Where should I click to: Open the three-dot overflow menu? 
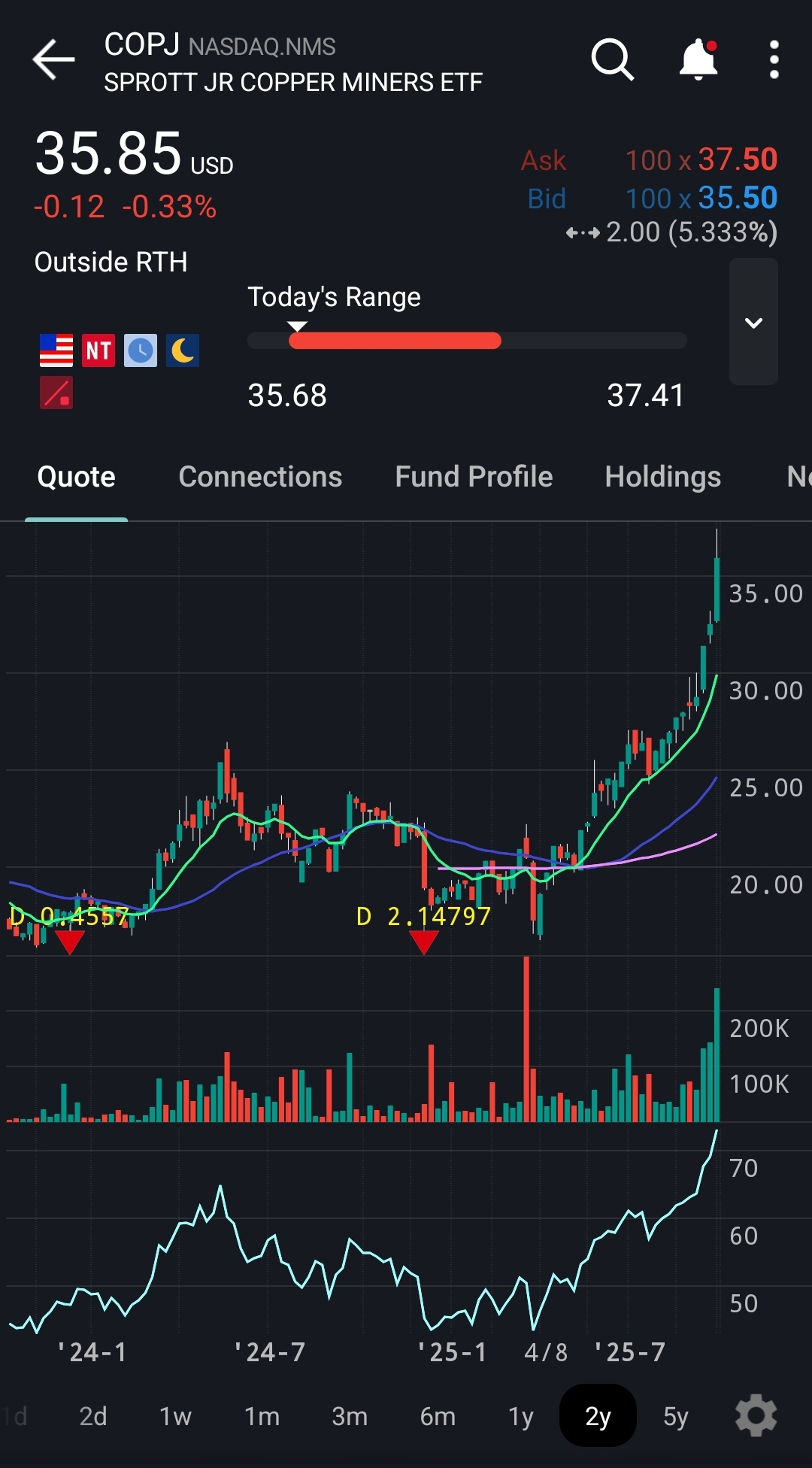(x=774, y=60)
